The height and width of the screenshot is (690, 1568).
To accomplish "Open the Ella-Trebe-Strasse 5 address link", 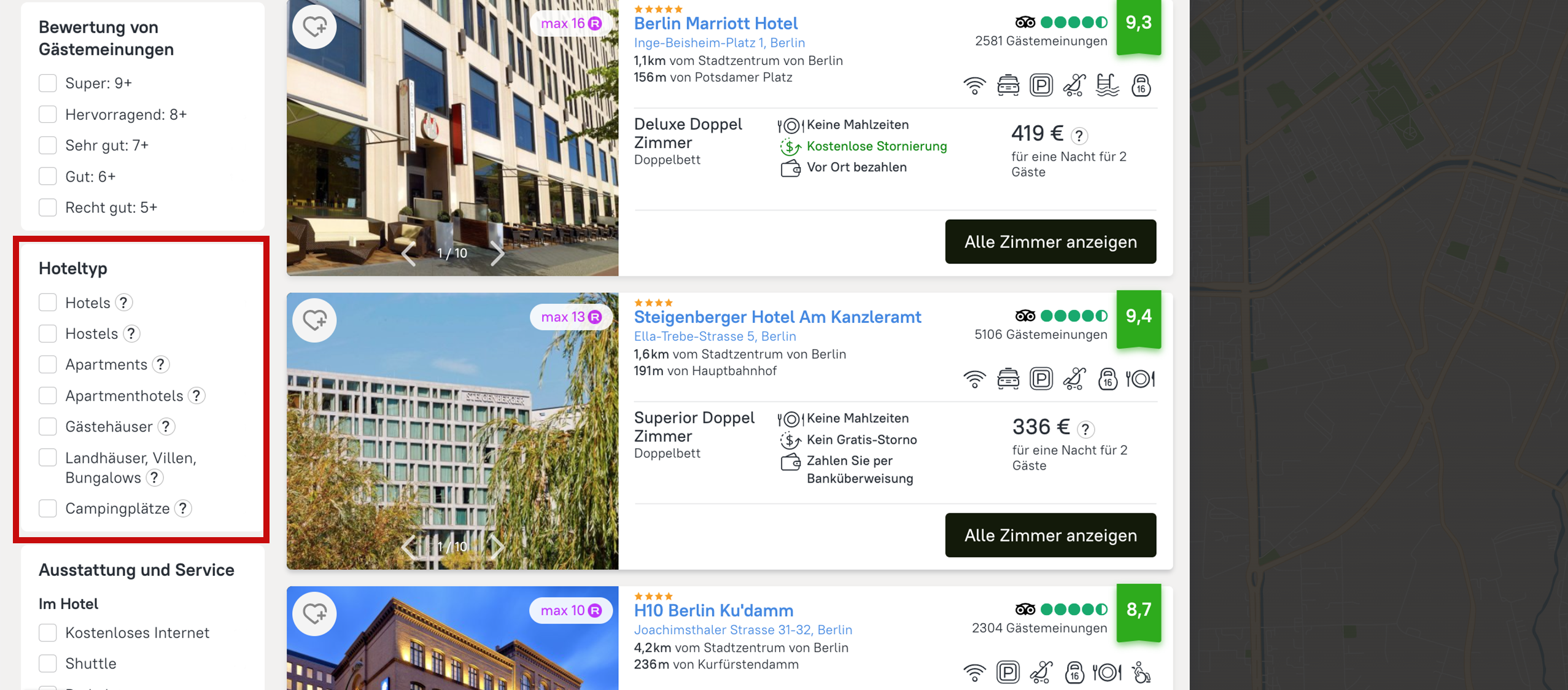I will pyautogui.click(x=715, y=336).
